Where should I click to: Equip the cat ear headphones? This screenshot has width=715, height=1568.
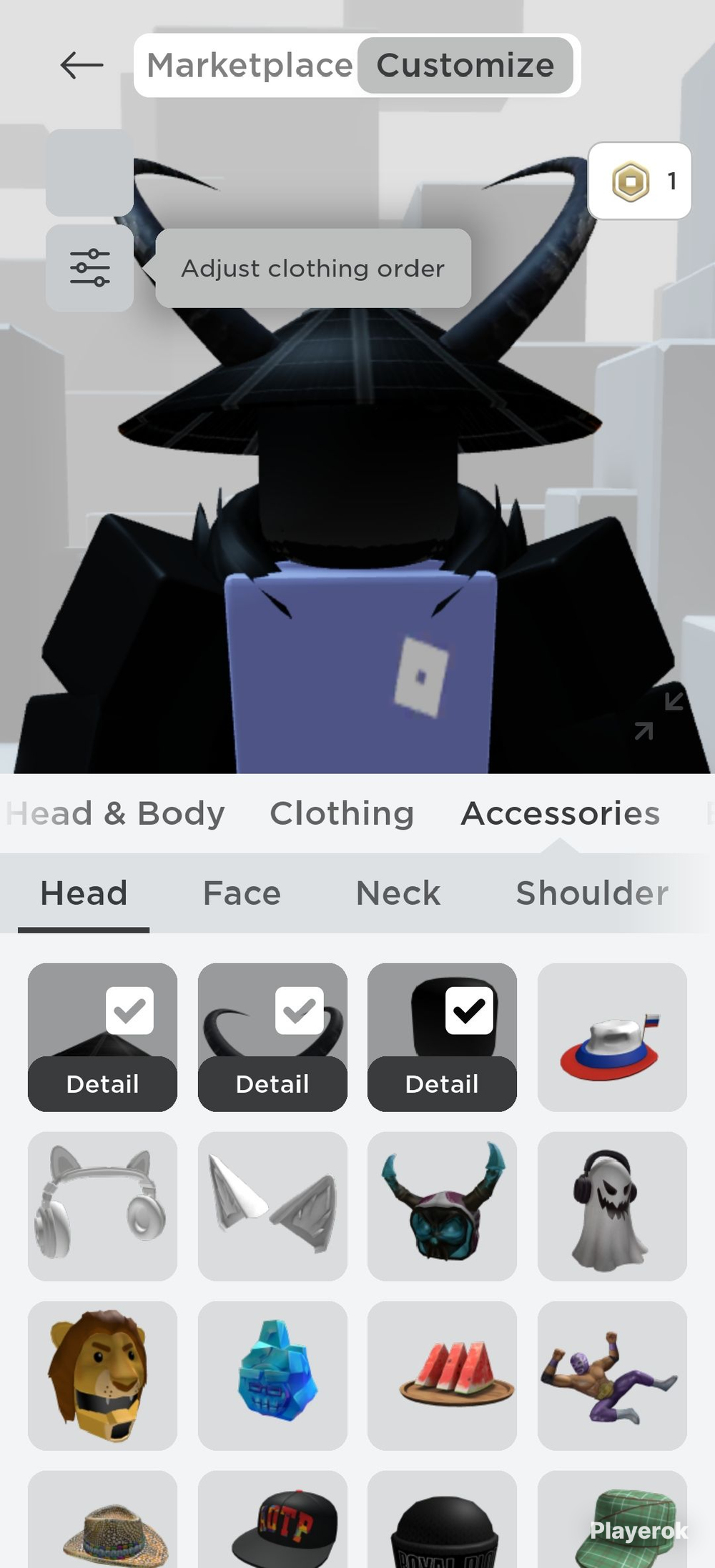(x=102, y=1206)
